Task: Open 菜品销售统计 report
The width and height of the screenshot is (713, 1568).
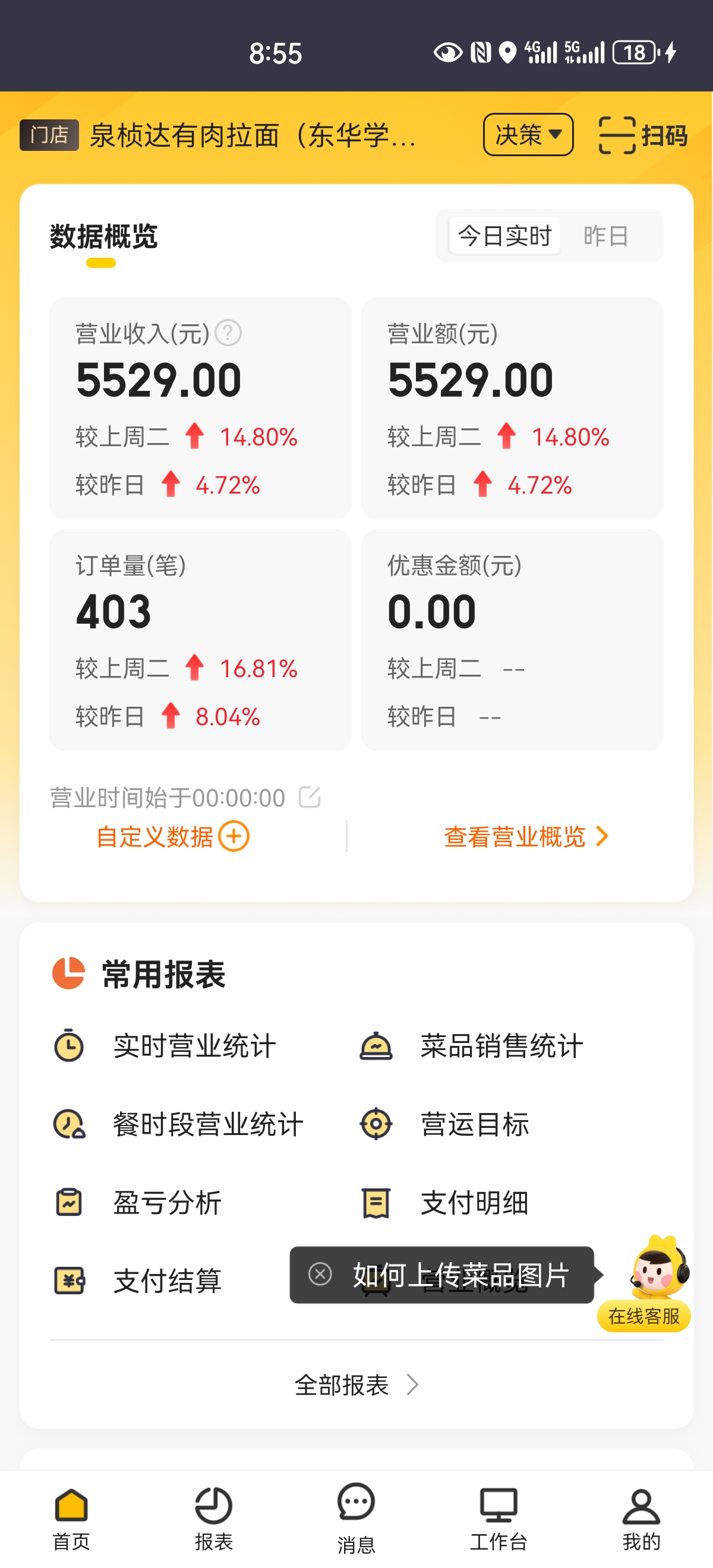Action: pyautogui.click(x=471, y=1046)
